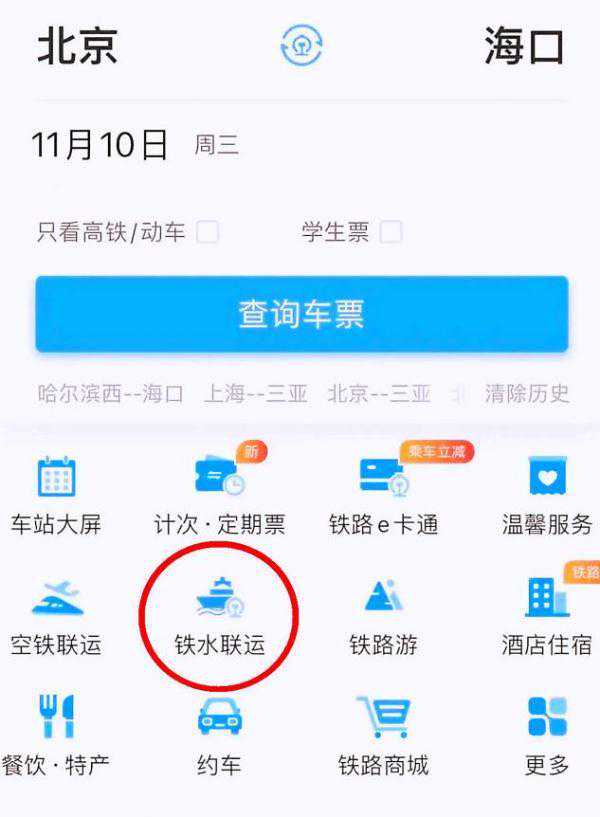This screenshot has width=600, height=817.
Task: Select history route 哈尔滨西--海口
Action: pos(110,393)
